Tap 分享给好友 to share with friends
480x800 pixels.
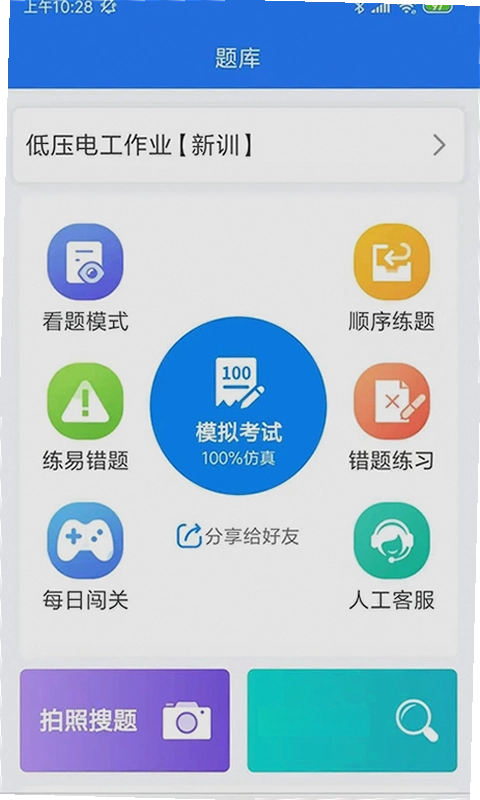coord(238,536)
